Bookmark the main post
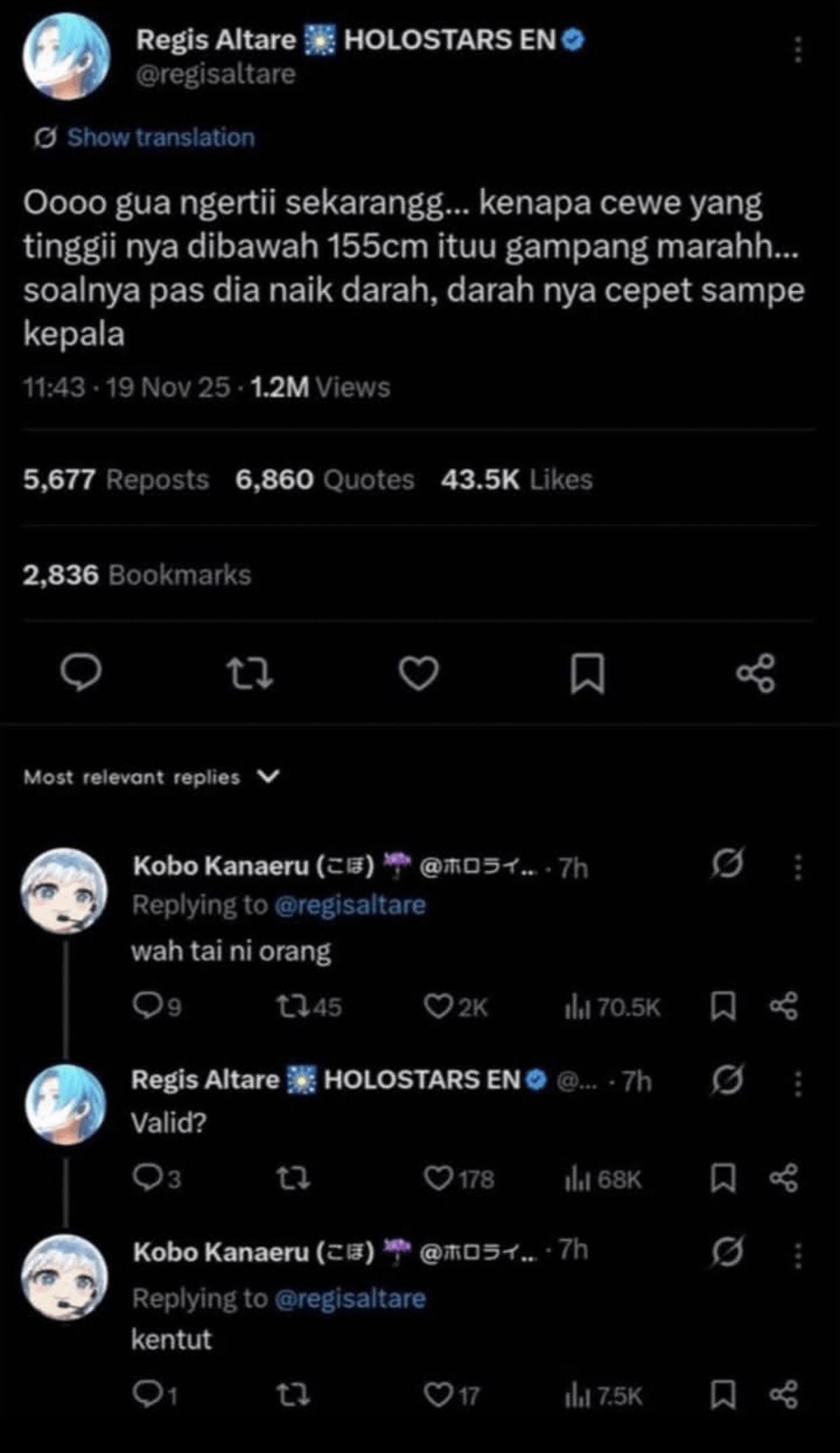The width and height of the screenshot is (840, 1453). (587, 674)
